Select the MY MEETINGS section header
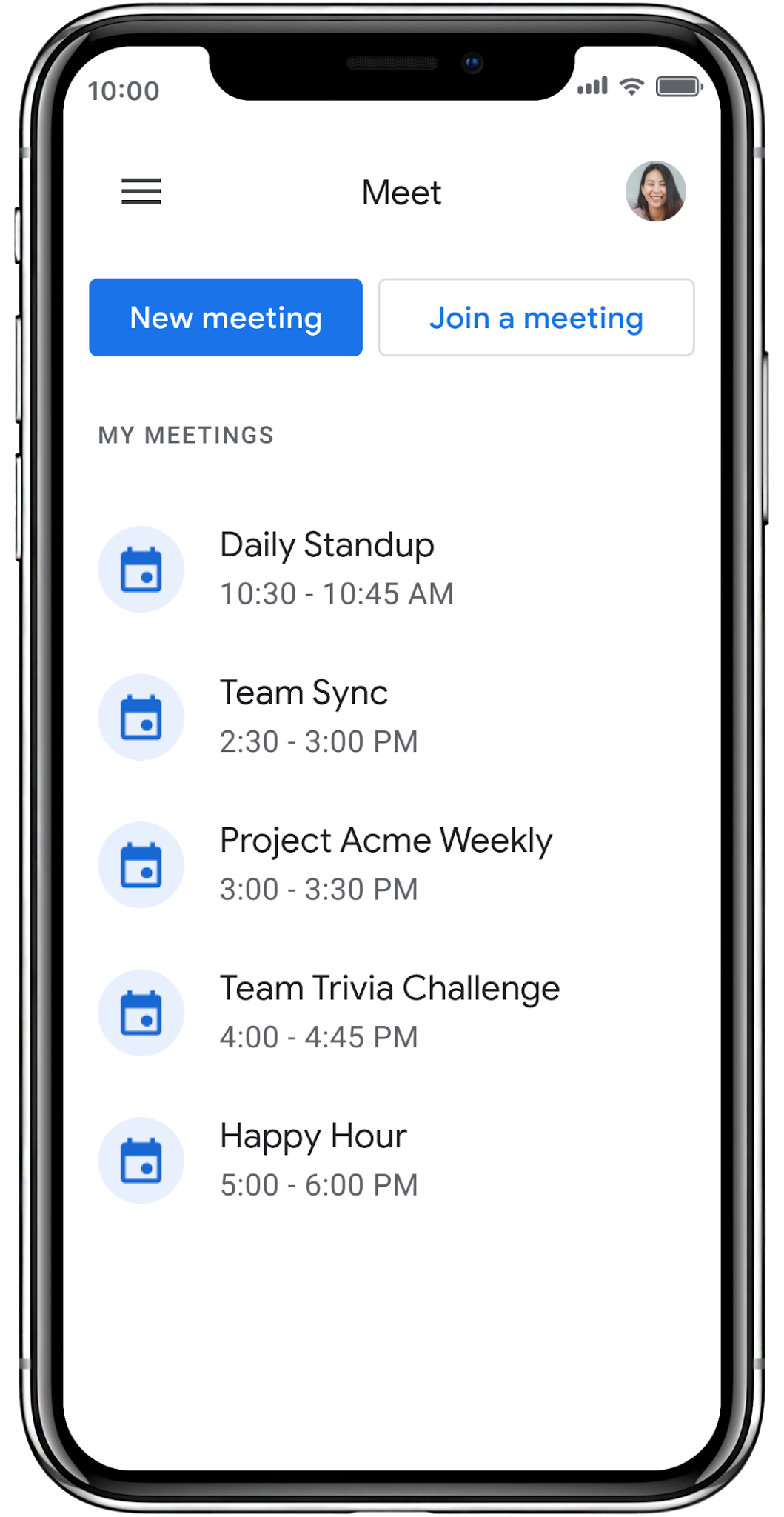Image resolution: width=784 pixels, height=1517 pixels. (x=186, y=435)
